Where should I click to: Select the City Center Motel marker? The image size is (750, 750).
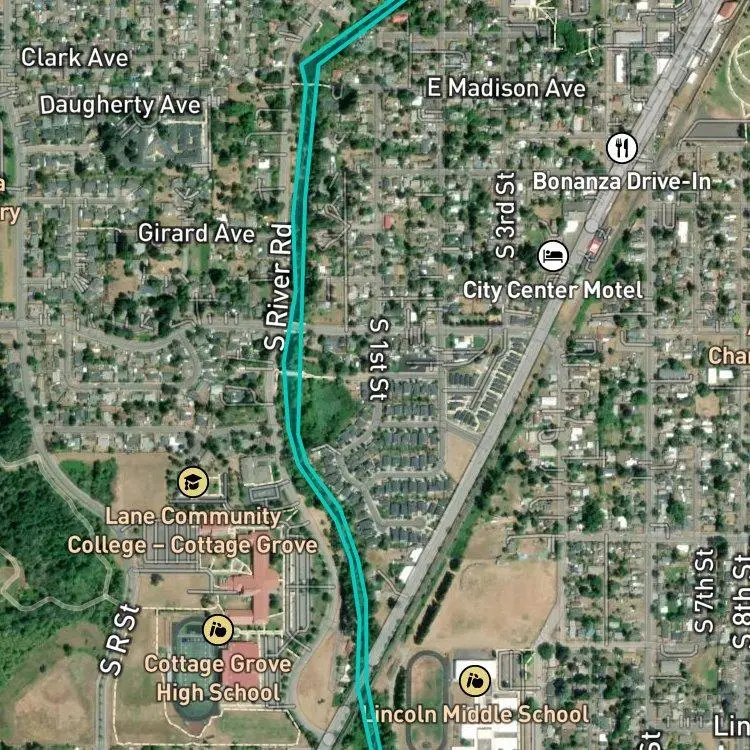(552, 256)
